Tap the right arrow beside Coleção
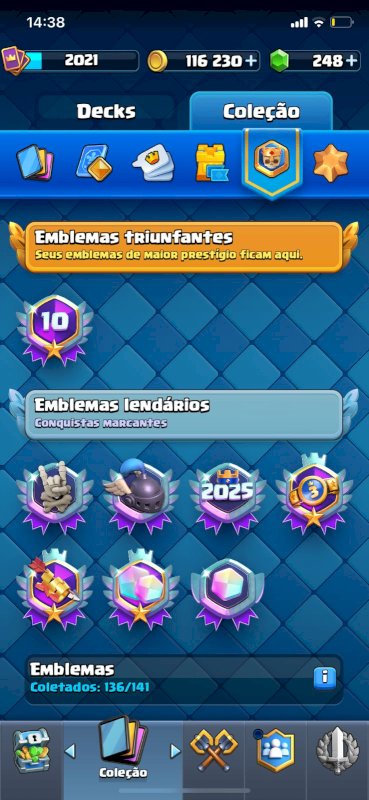This screenshot has width=369, height=800. pyautogui.click(x=175, y=751)
